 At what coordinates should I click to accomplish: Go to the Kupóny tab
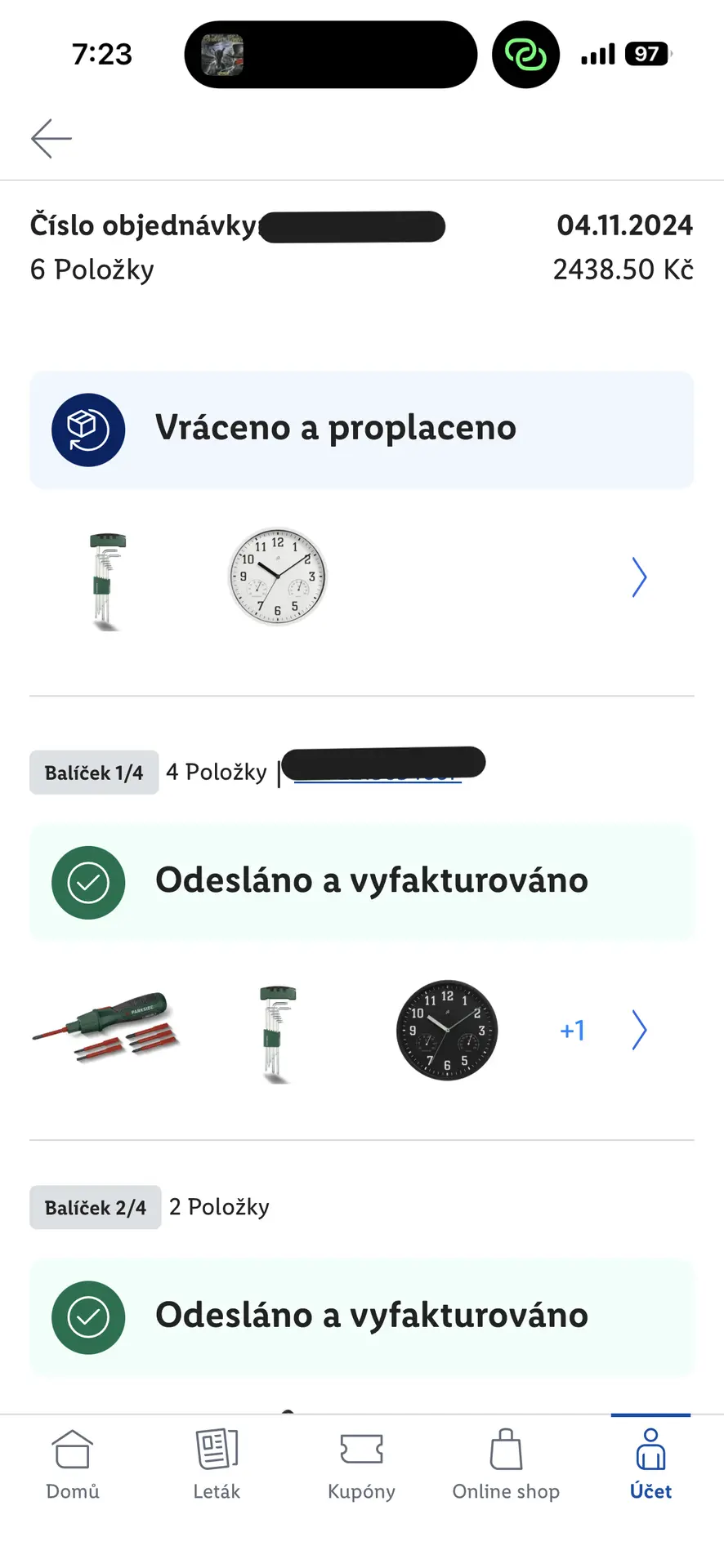pos(361,1465)
